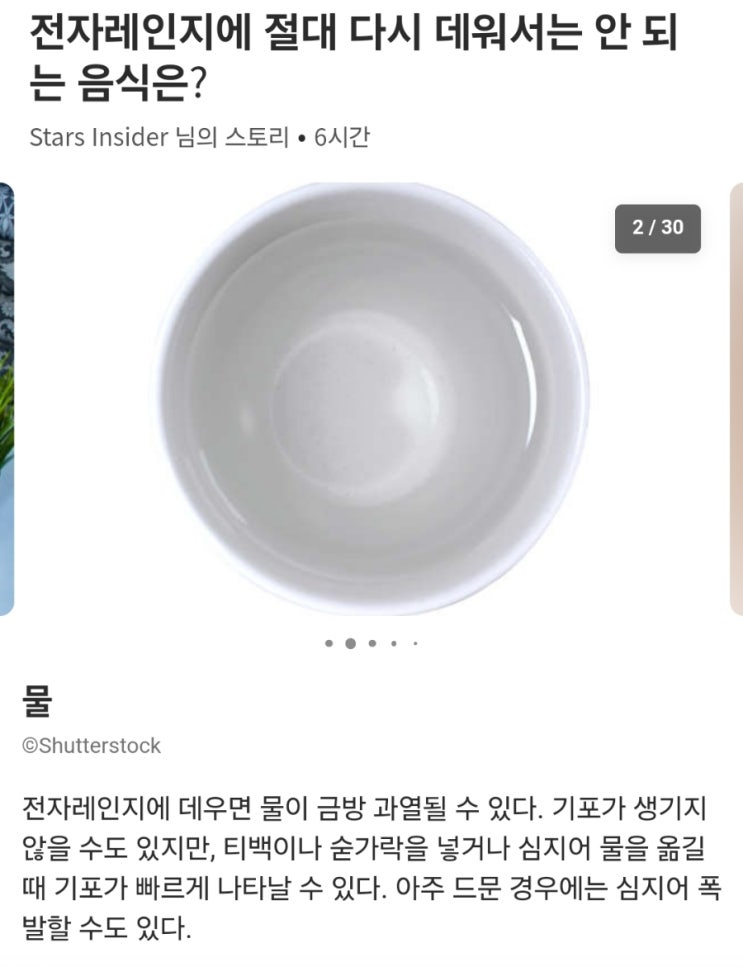The height and width of the screenshot is (967, 743).
Task: Go to the next slide peeking at right edge
Action: (x=736, y=398)
